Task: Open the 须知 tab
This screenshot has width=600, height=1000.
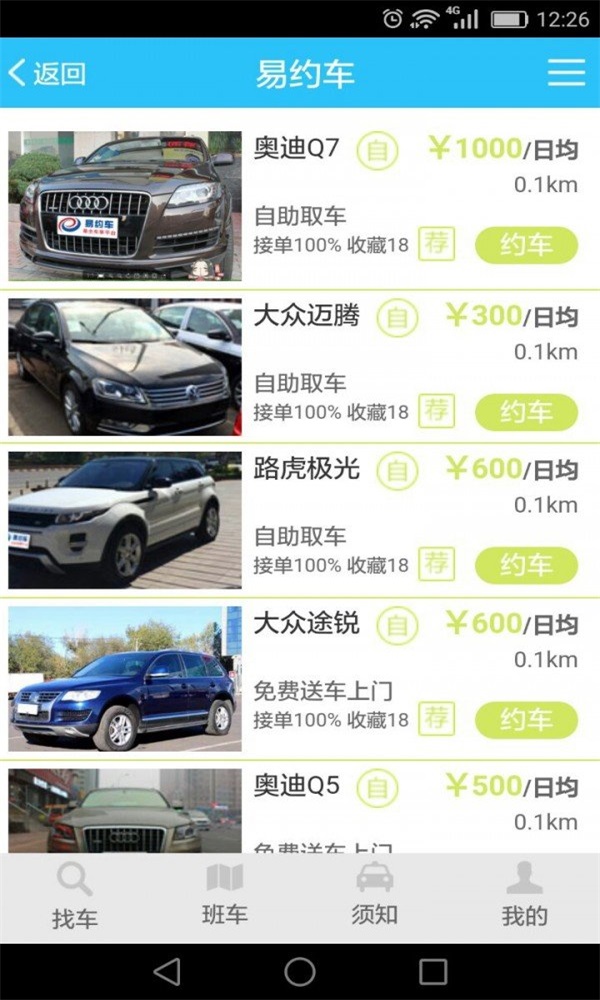Action: (x=375, y=896)
